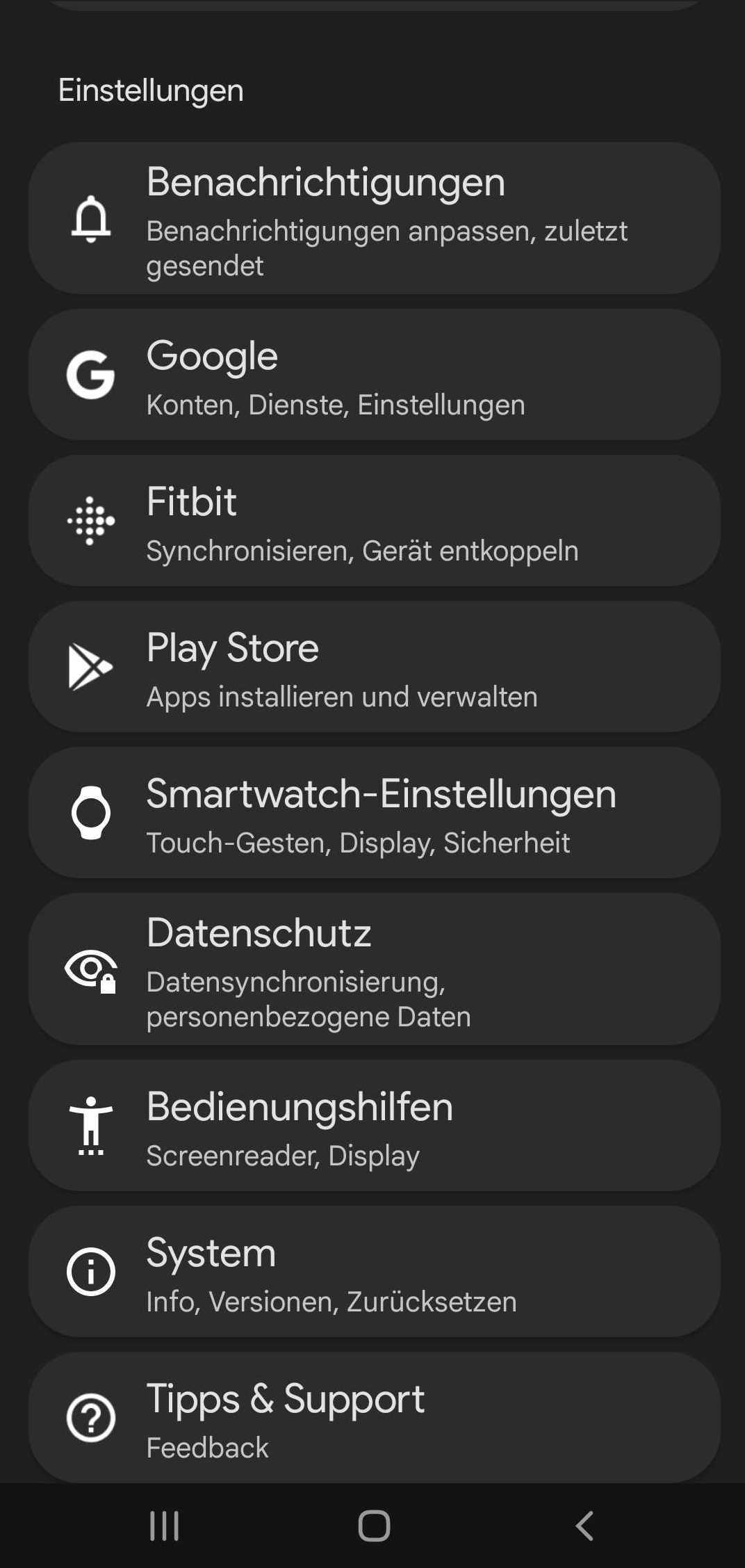Viewport: 745px width, 1568px height.
Task: Show recent apps from navigation bar
Action: click(165, 1526)
